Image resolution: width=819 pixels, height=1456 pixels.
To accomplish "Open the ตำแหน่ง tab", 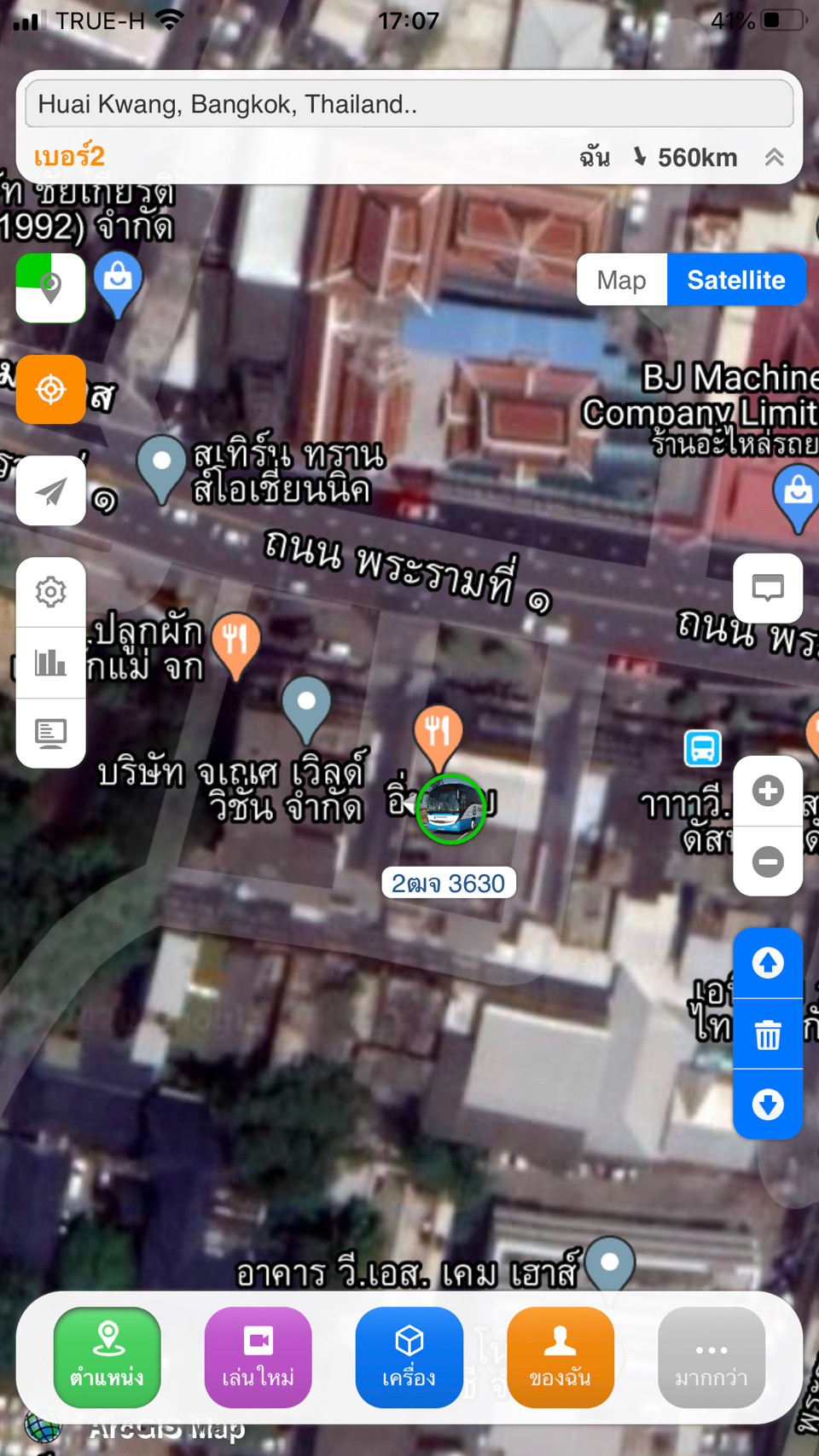I will tap(107, 1357).
